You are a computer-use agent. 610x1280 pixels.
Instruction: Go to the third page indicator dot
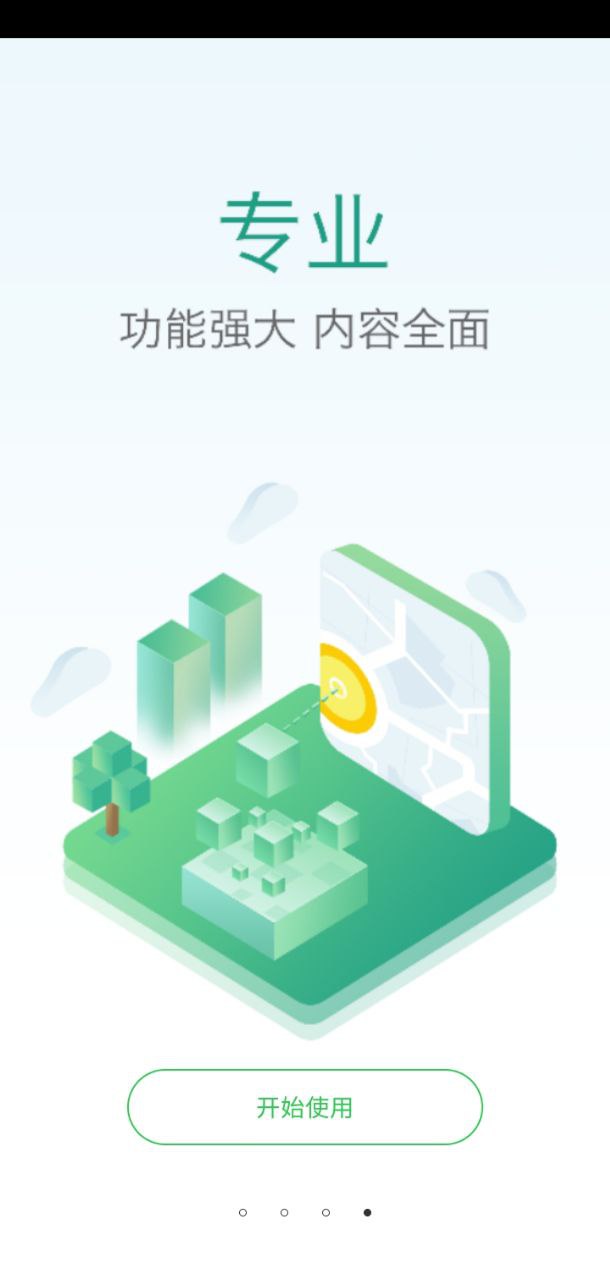pyautogui.click(x=326, y=1212)
